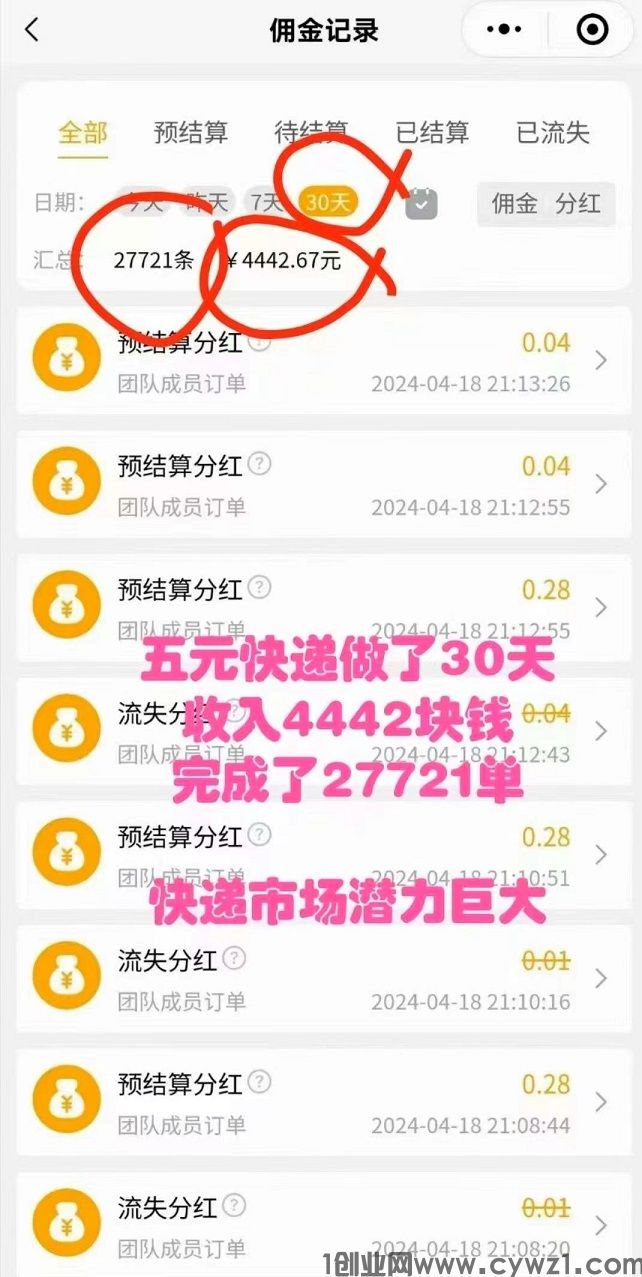Viewport: 642px width, 1277px height.
Task: Select 分红 in the type switcher
Action: (578, 203)
